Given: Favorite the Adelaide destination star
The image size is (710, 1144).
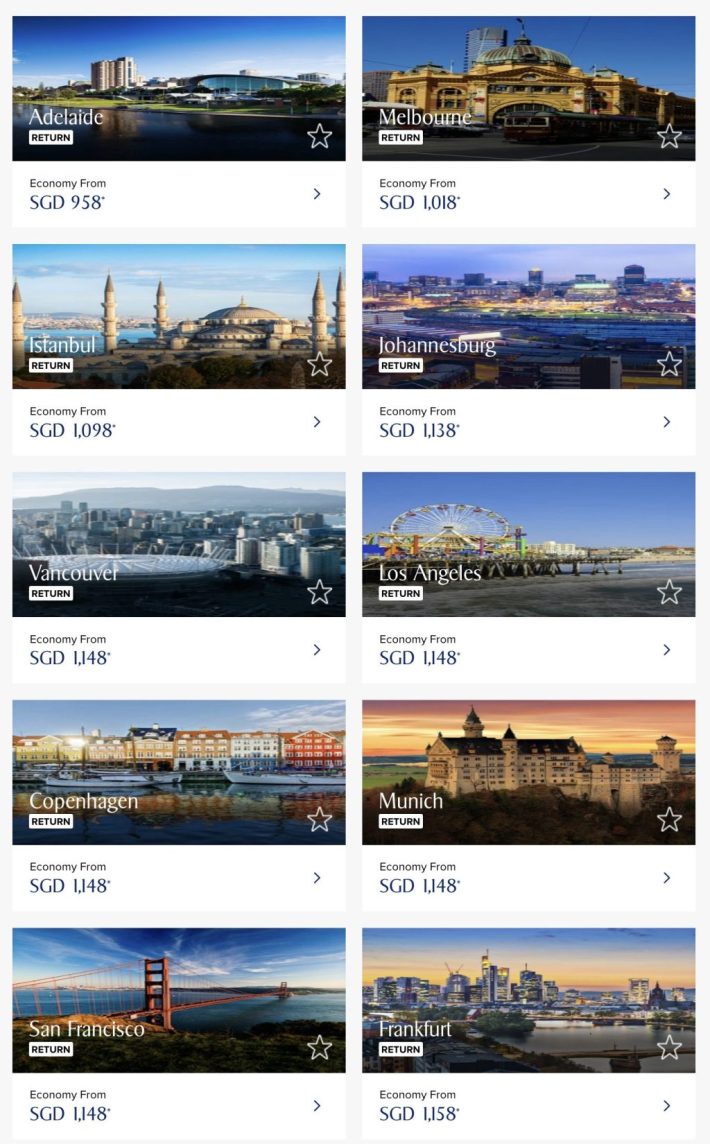Looking at the screenshot, I should 319,136.
